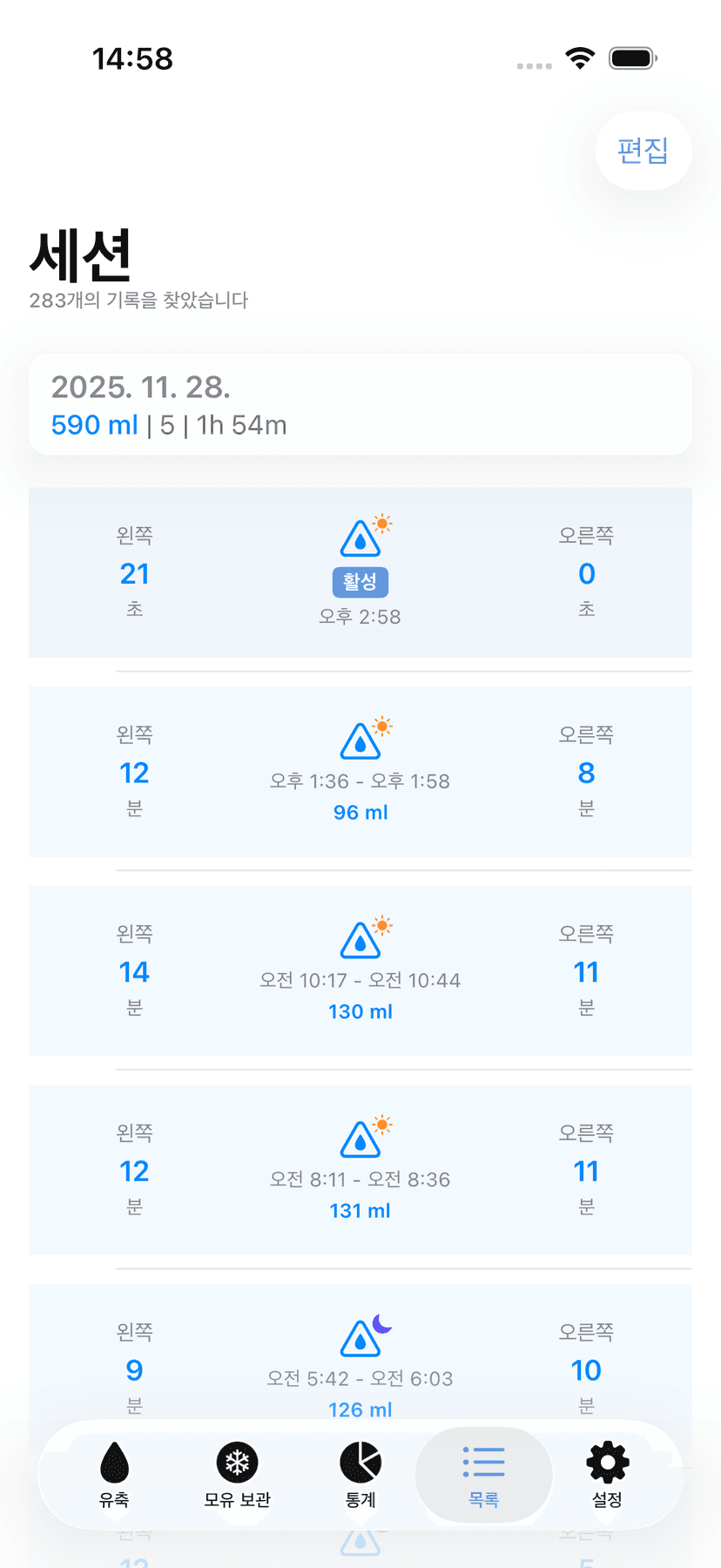Tap the droplet triangle icon on active session
The image size is (721, 1568).
pyautogui.click(x=360, y=537)
